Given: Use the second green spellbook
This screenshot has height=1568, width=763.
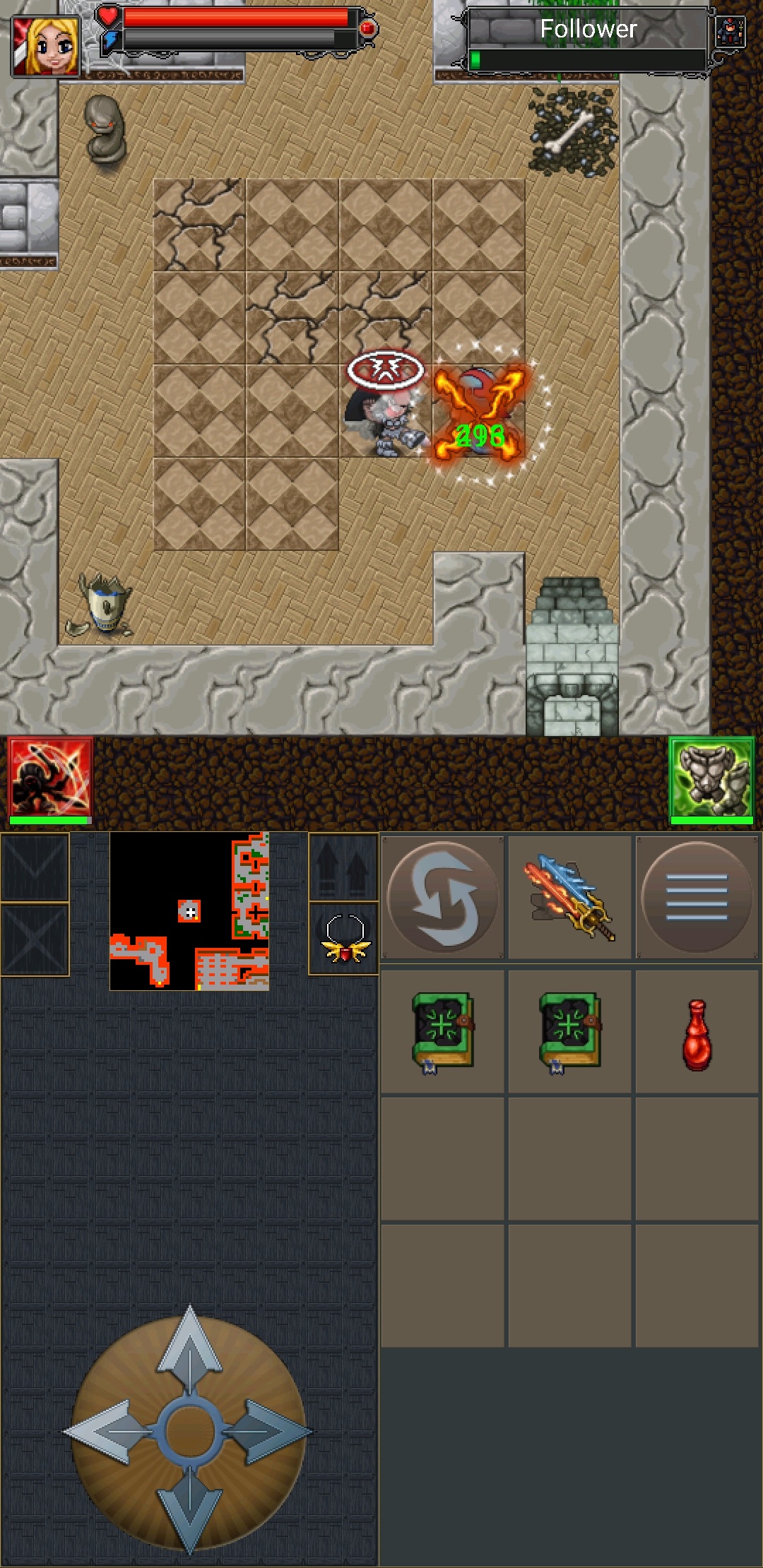Looking at the screenshot, I should tap(569, 1031).
